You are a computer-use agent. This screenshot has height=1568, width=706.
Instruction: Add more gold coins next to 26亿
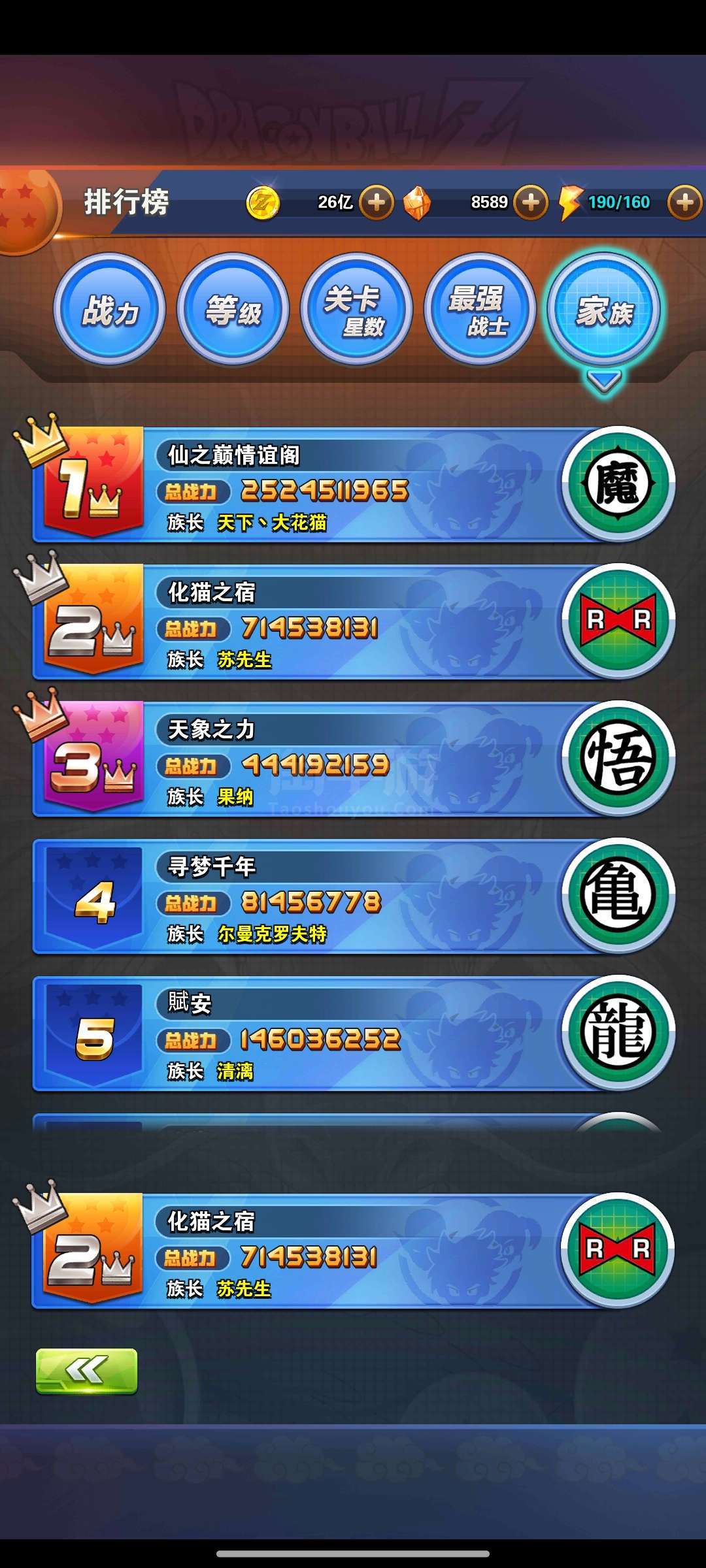[377, 203]
